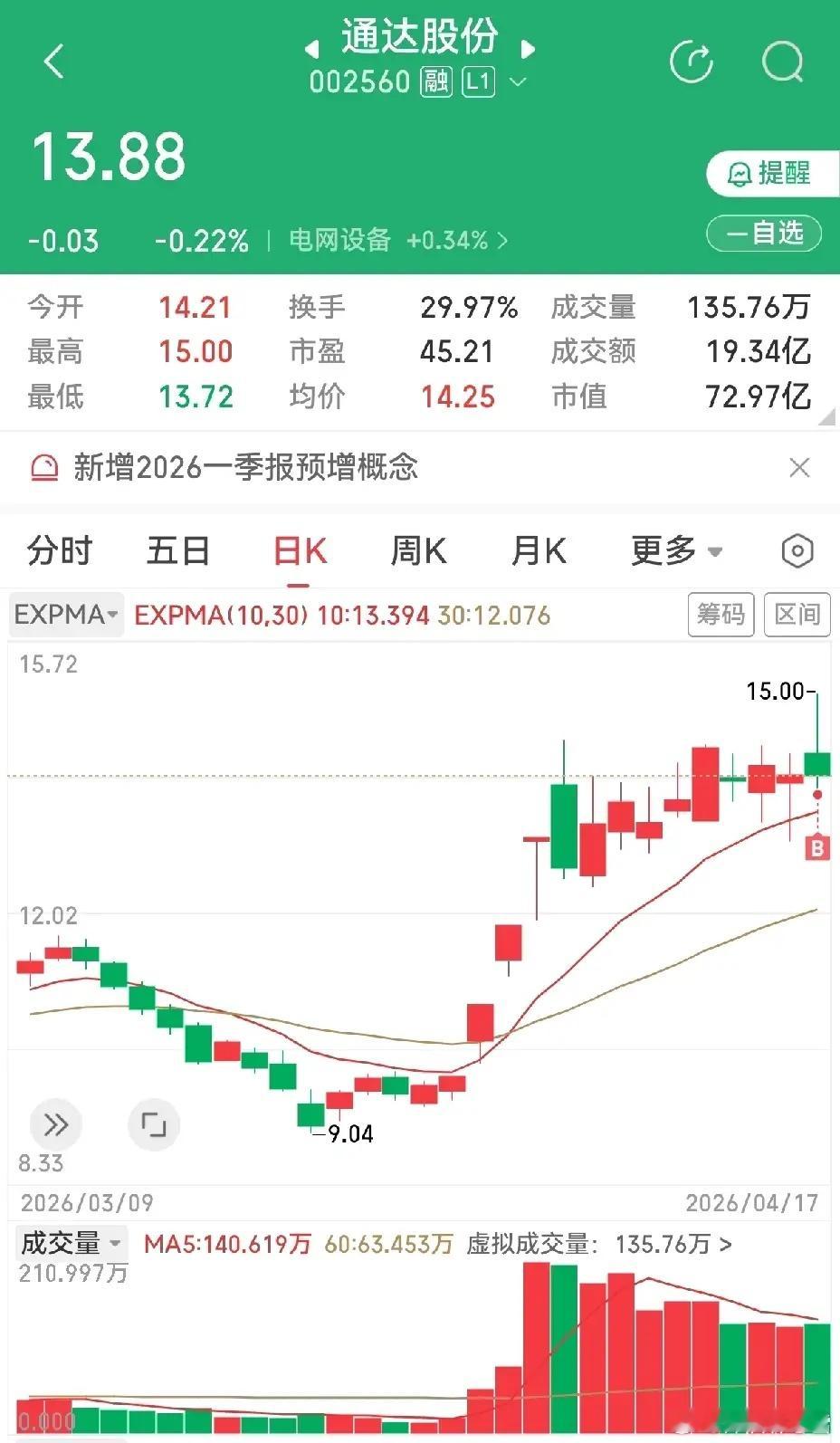
Task: Open chart settings hexagon icon
Action: click(797, 550)
